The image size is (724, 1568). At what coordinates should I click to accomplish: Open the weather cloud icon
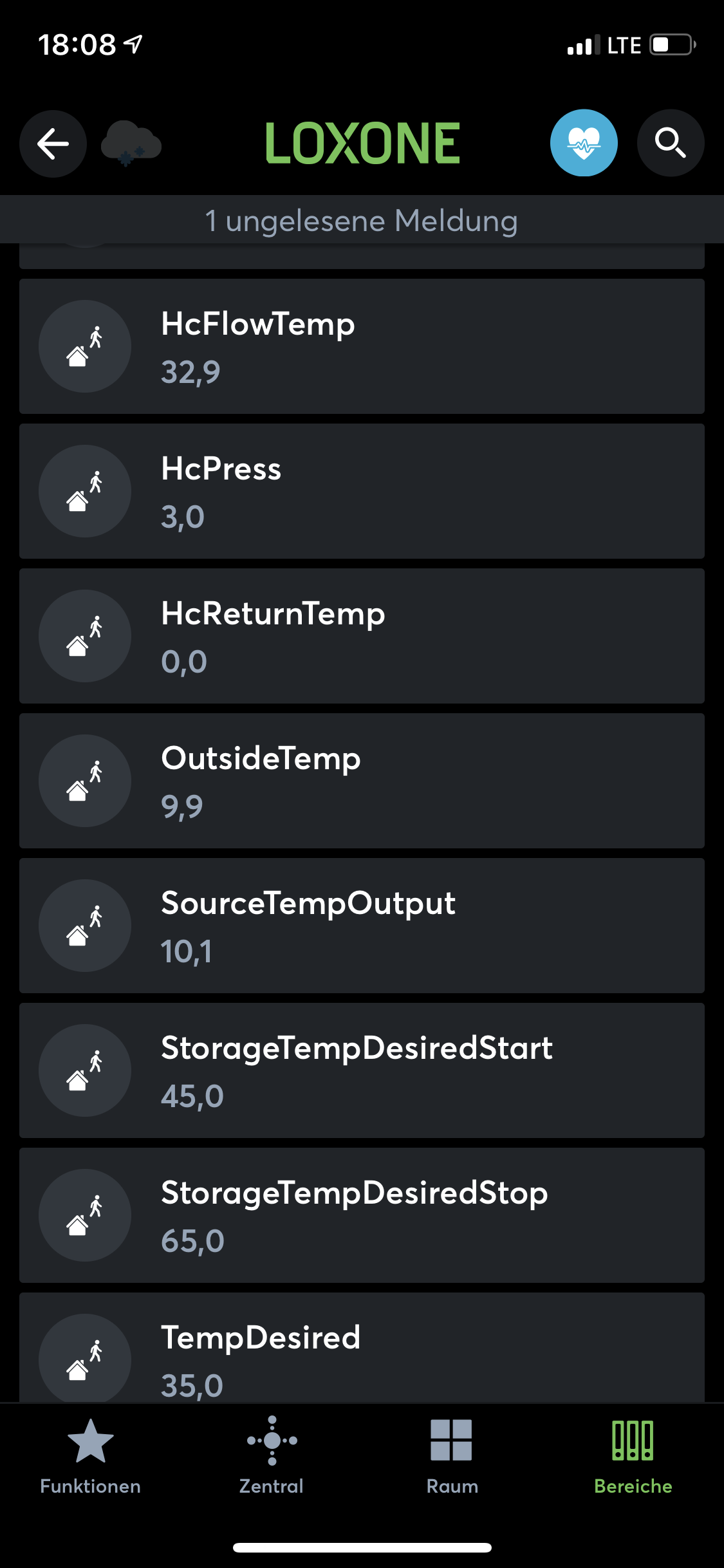pos(131,143)
